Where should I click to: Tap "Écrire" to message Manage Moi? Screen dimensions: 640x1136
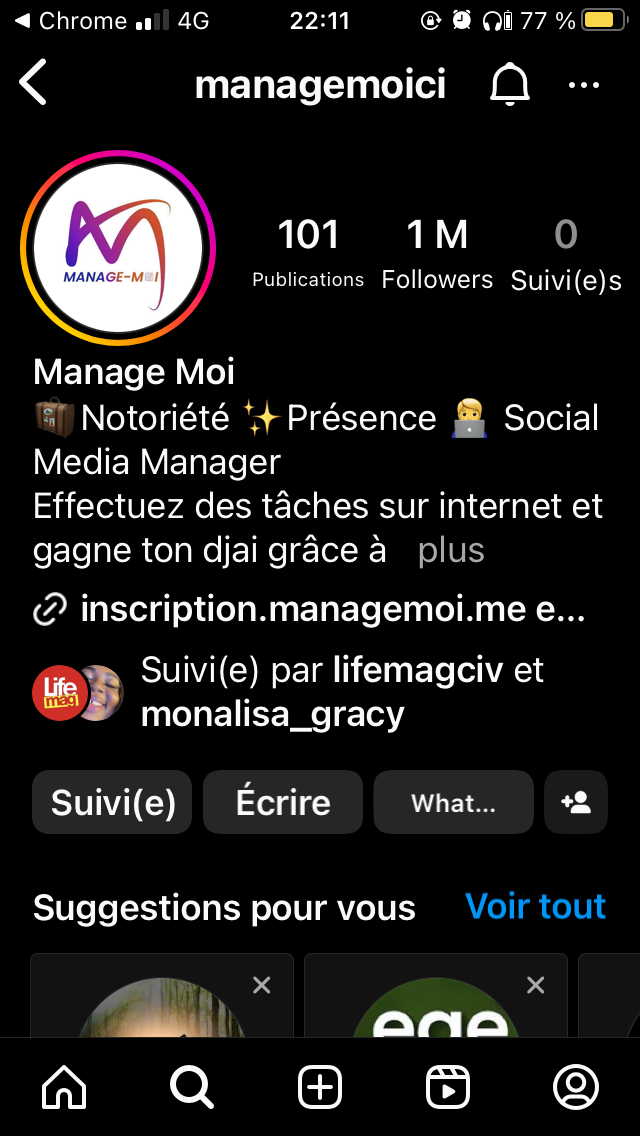283,802
